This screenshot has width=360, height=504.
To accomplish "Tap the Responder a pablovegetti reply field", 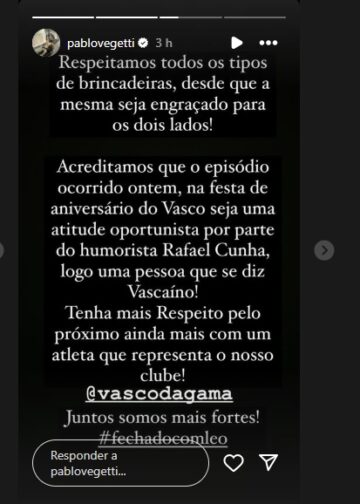I will (x=120, y=463).
